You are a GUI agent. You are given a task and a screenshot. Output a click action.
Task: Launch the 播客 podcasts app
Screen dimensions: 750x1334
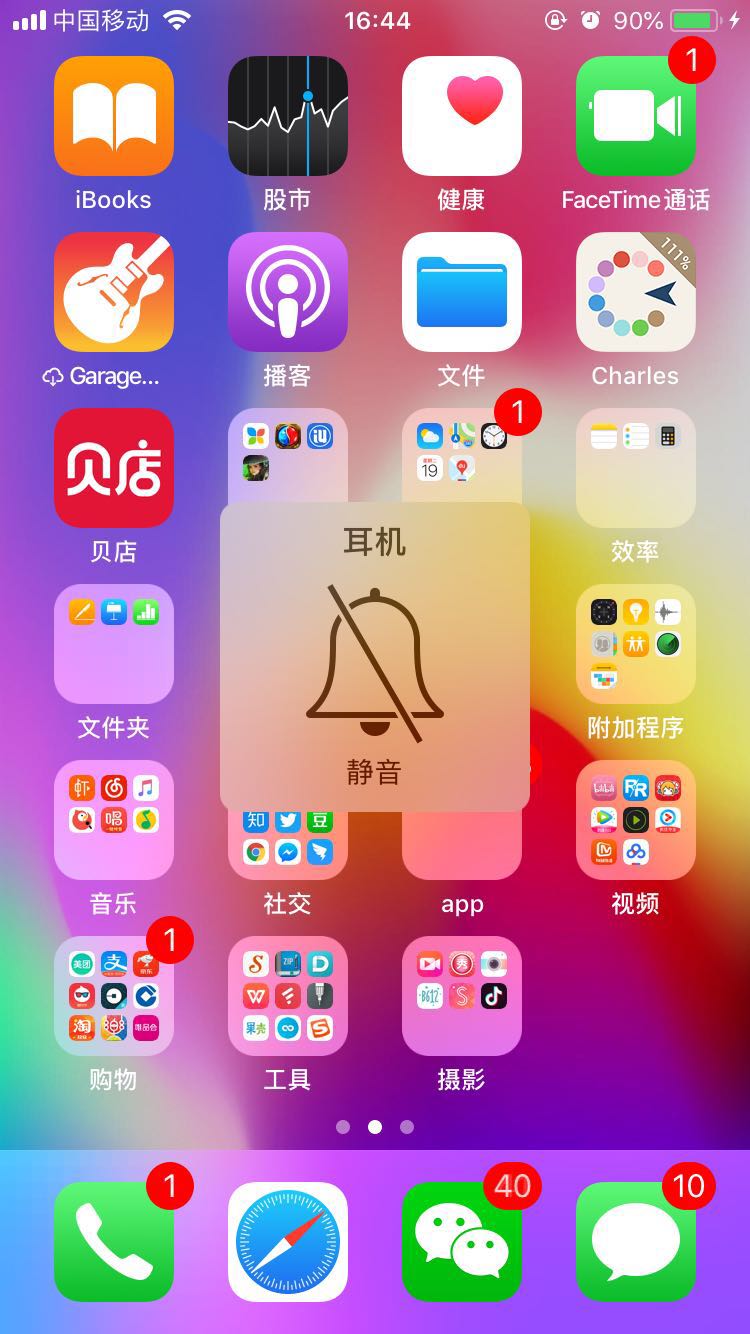pyautogui.click(x=287, y=292)
